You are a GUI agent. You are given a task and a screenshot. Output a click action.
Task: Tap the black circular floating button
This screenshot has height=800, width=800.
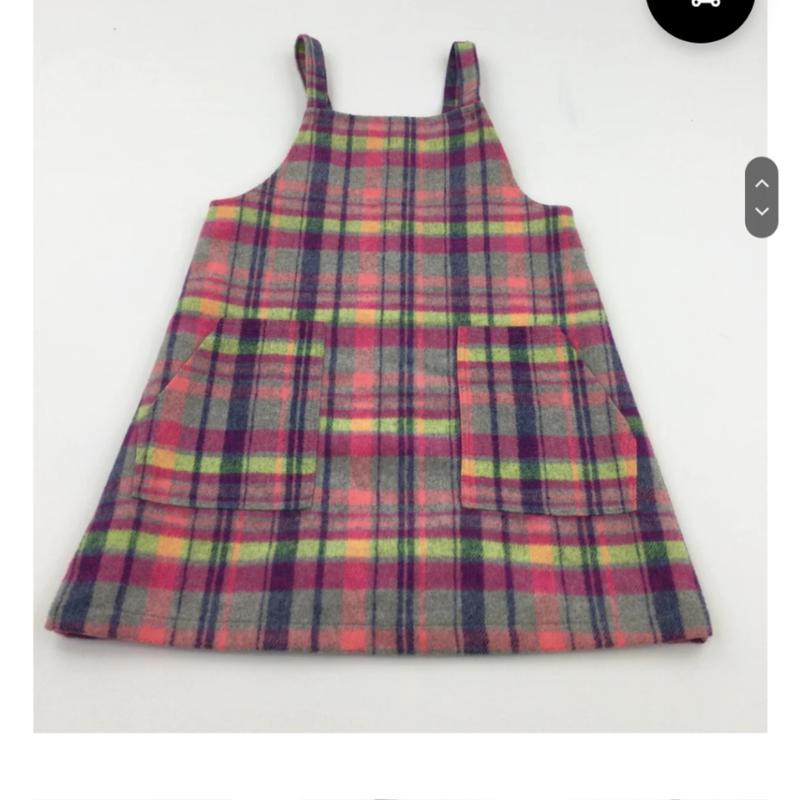700,13
